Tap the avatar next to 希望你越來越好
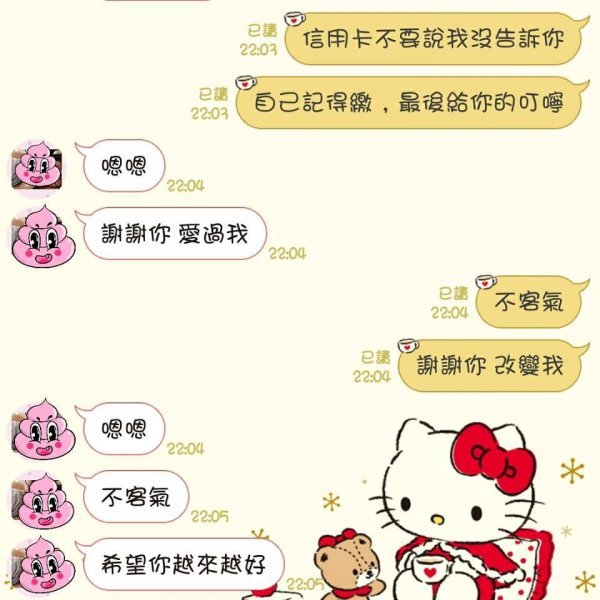The width and height of the screenshot is (600, 600). pyautogui.click(x=41, y=566)
